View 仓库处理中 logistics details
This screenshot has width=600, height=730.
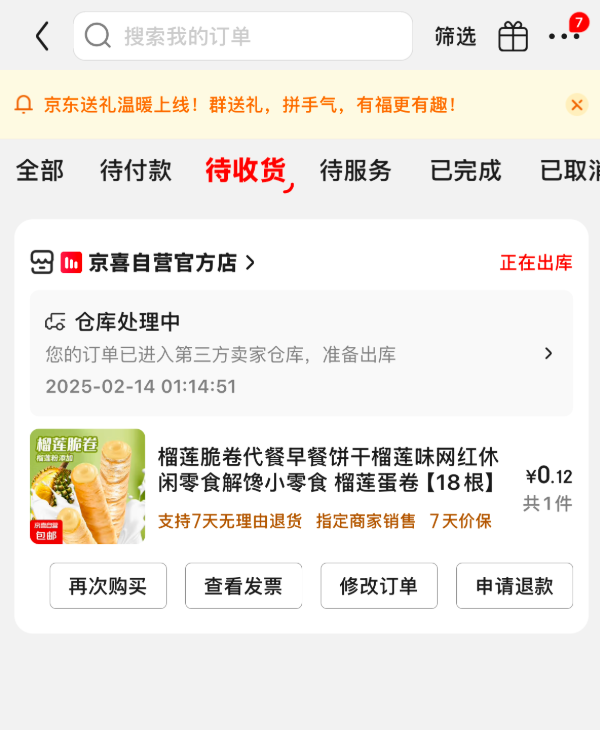[x=300, y=353]
